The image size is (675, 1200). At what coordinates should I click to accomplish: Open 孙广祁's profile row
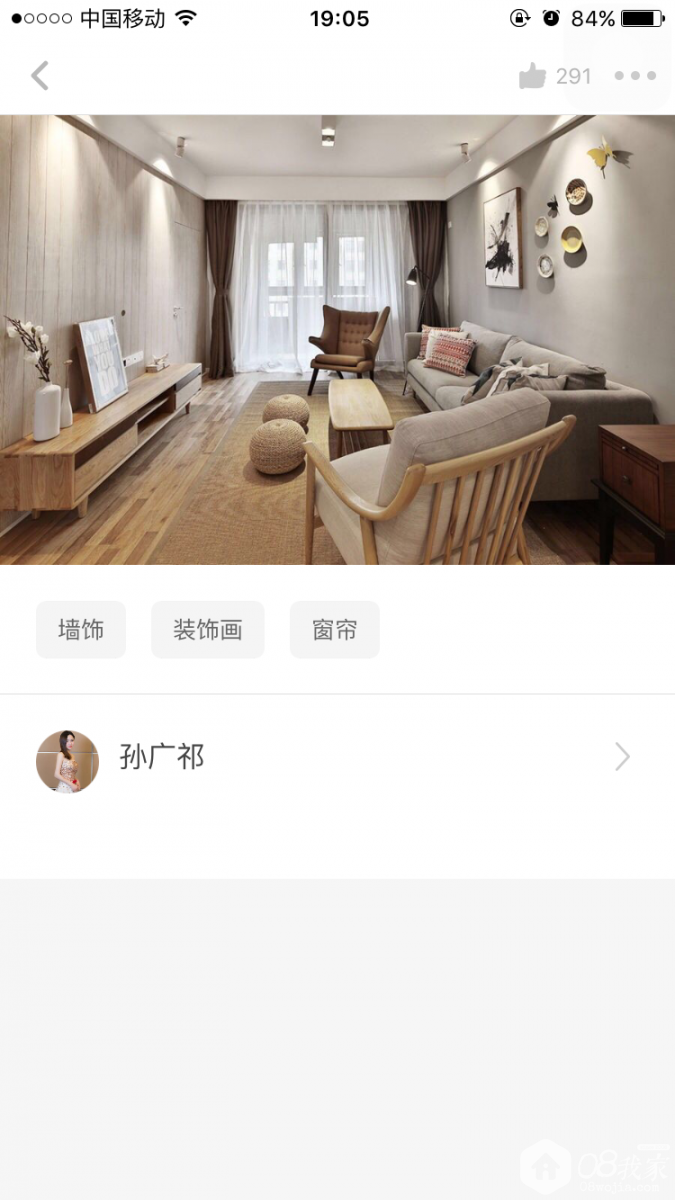(x=337, y=758)
